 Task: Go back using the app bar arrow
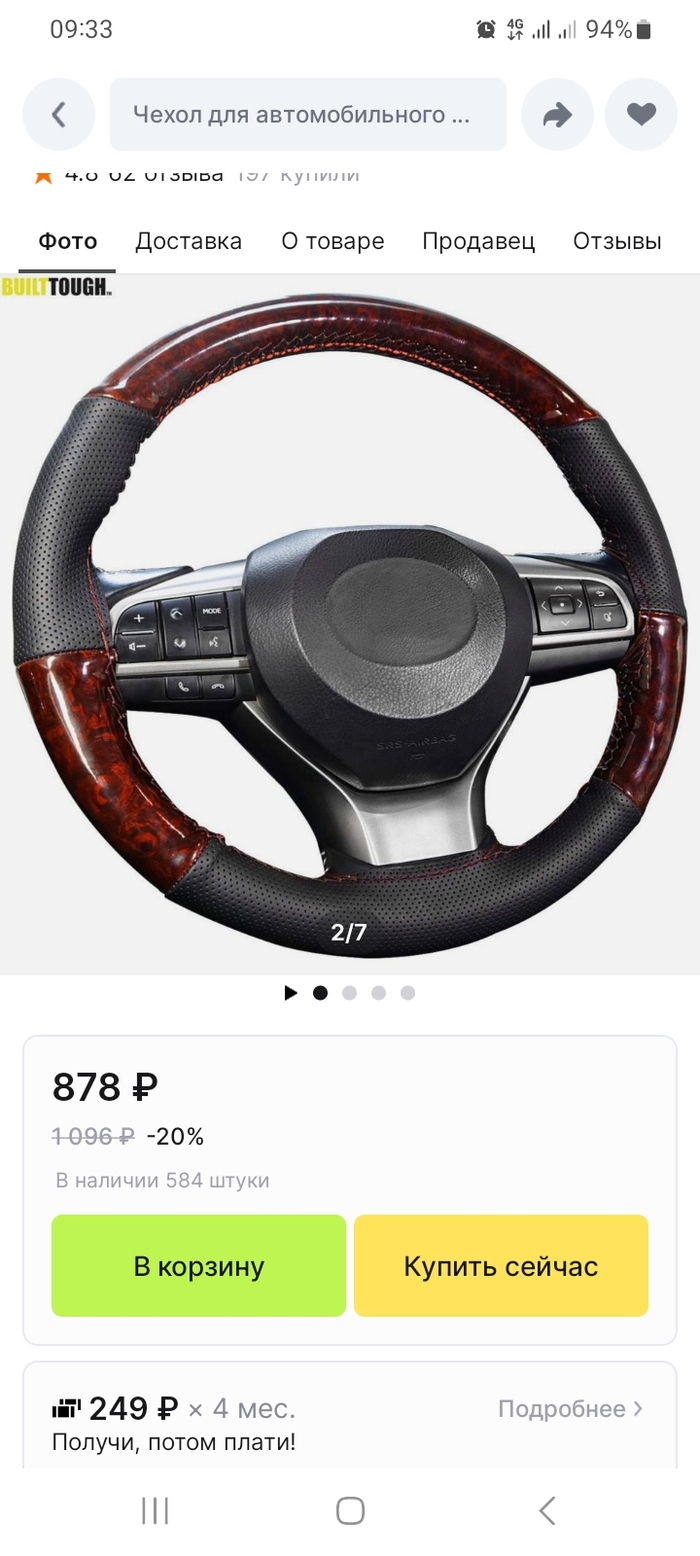[x=58, y=115]
